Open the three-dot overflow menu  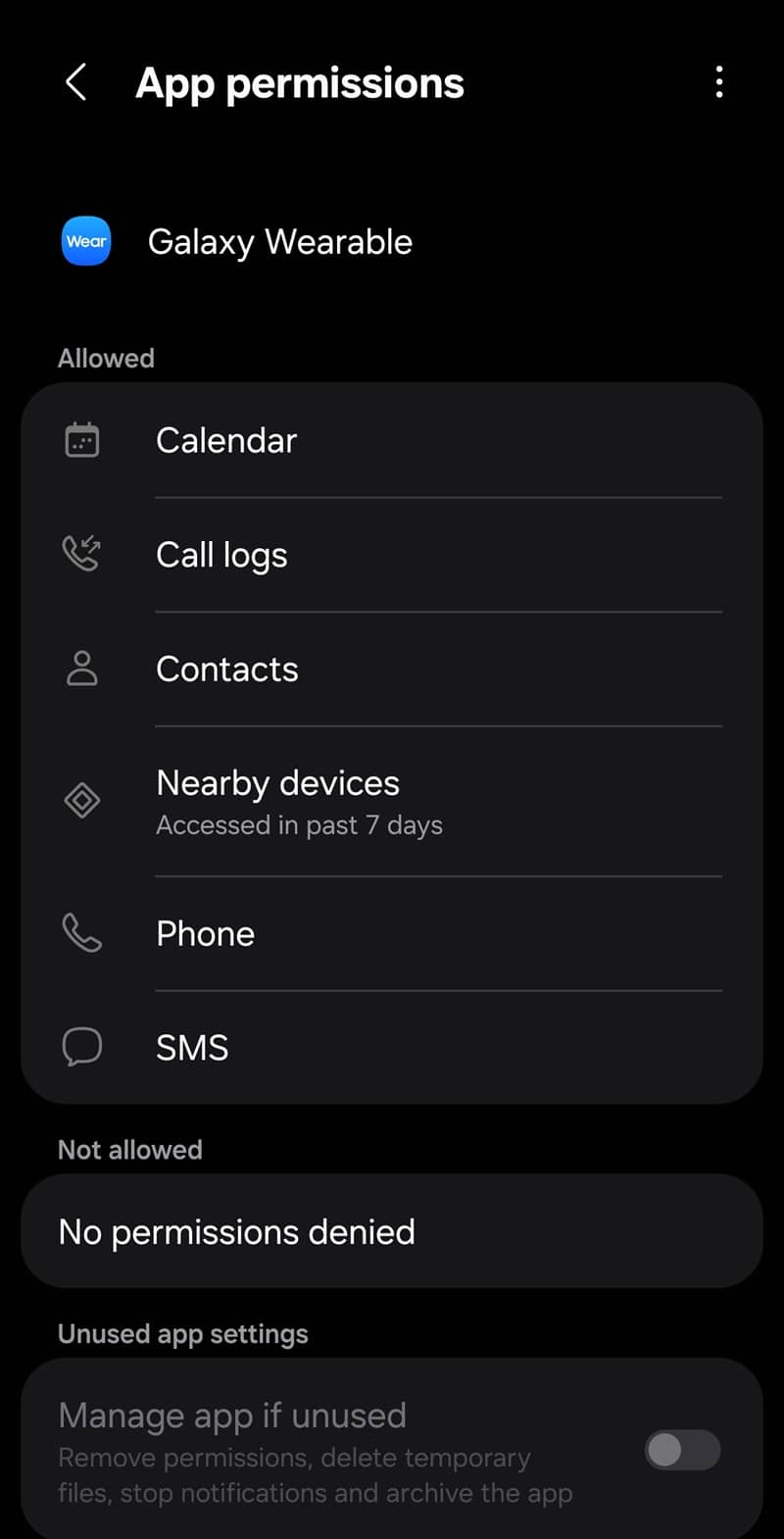(x=719, y=82)
